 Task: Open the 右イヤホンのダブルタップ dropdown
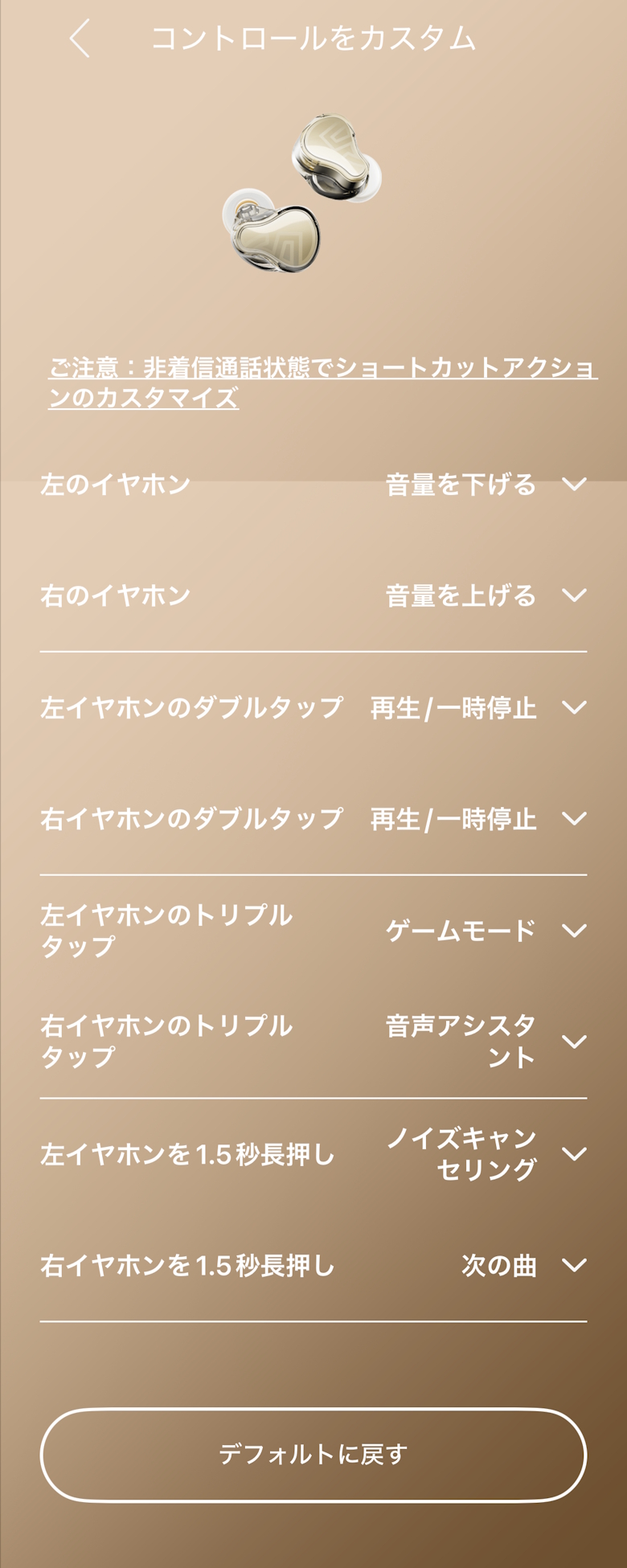(x=574, y=819)
